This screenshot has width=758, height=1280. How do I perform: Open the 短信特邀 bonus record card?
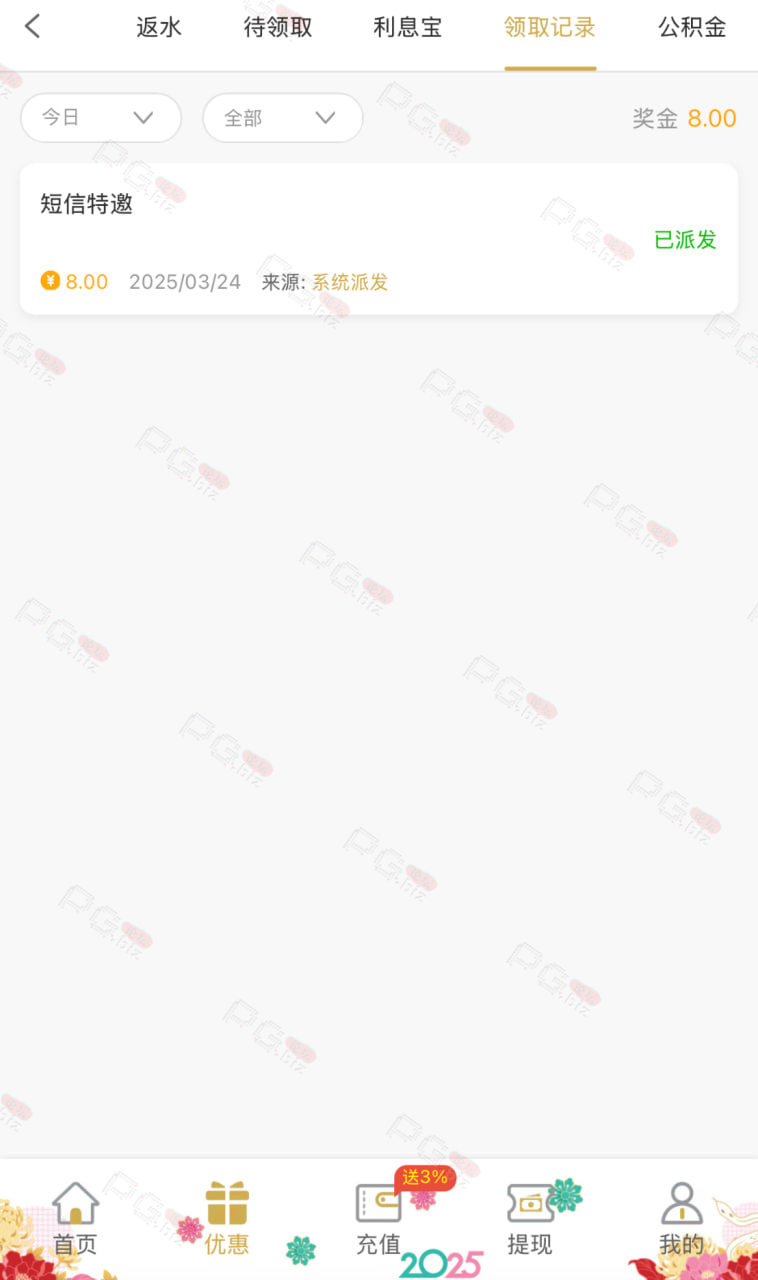(379, 239)
